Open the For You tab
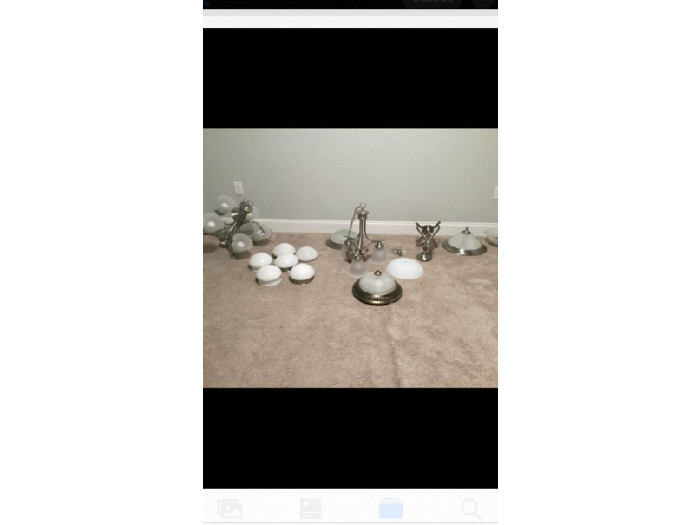700x525 pixels. [310, 509]
